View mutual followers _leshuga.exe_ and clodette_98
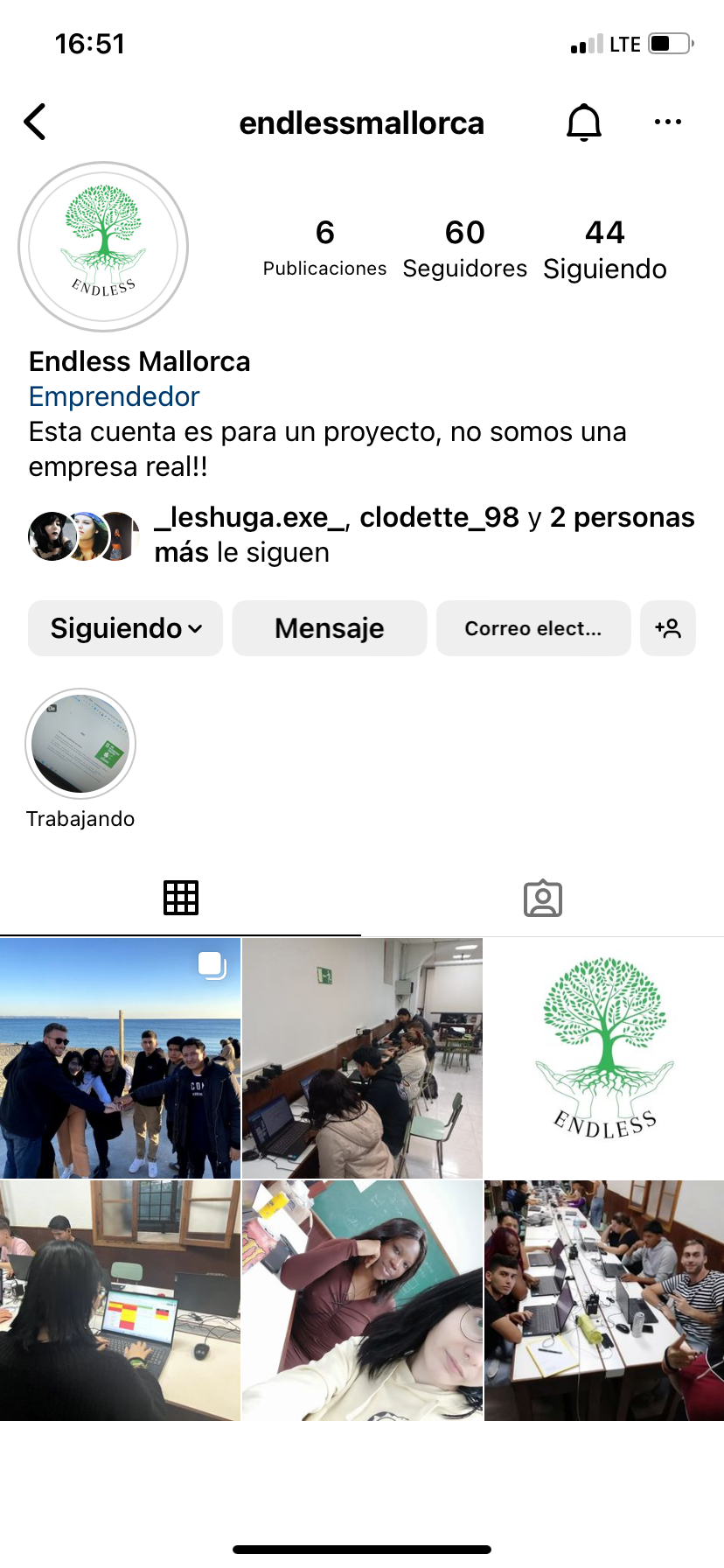 [x=423, y=535]
